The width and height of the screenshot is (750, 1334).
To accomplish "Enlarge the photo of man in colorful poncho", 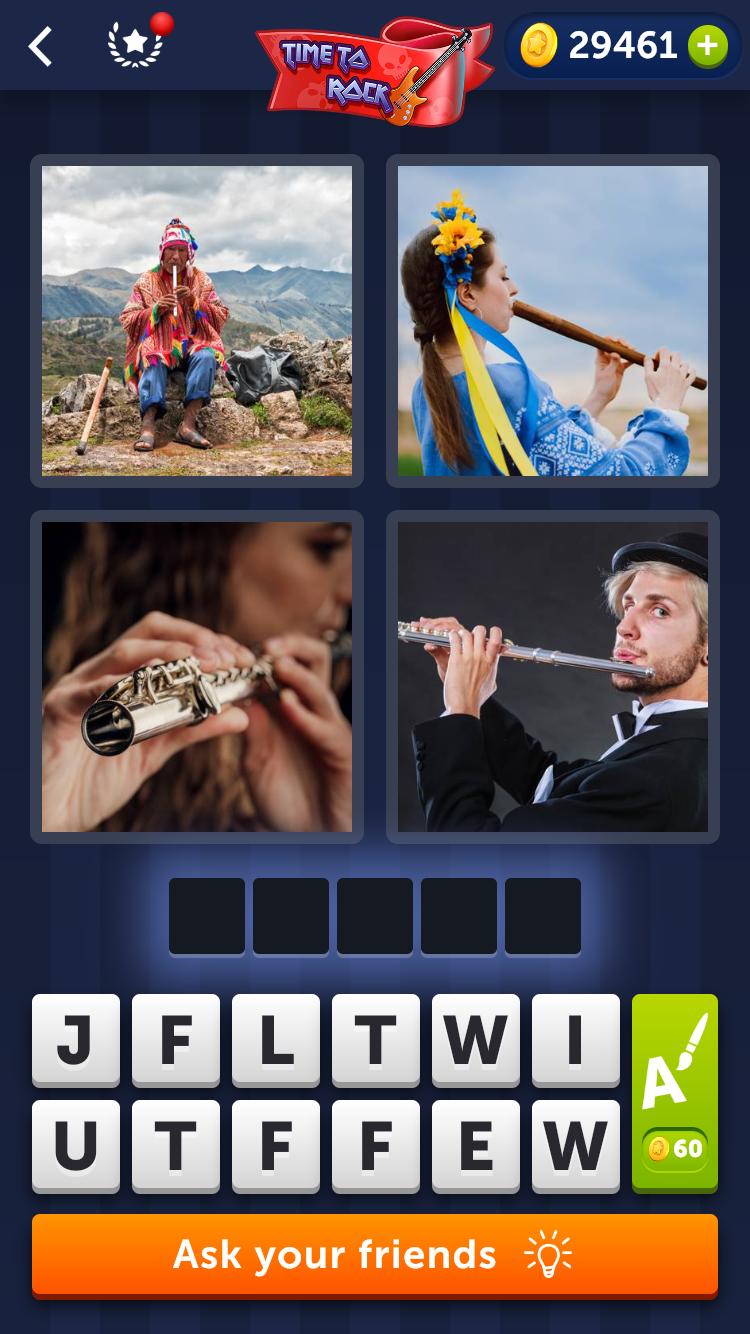I will 197,320.
